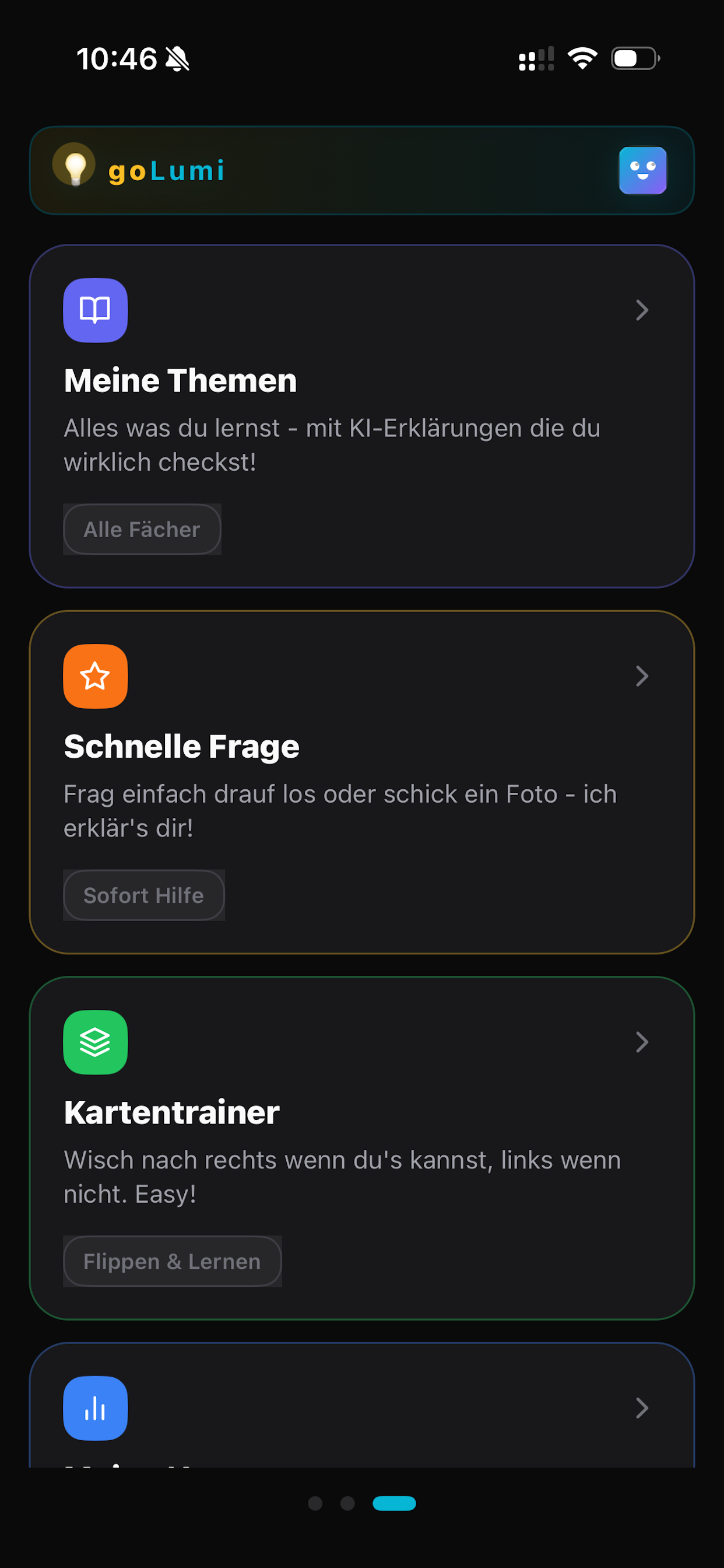The width and height of the screenshot is (724, 1568).
Task: Expand Kartentrainer via its chevron
Action: pyautogui.click(x=642, y=1042)
